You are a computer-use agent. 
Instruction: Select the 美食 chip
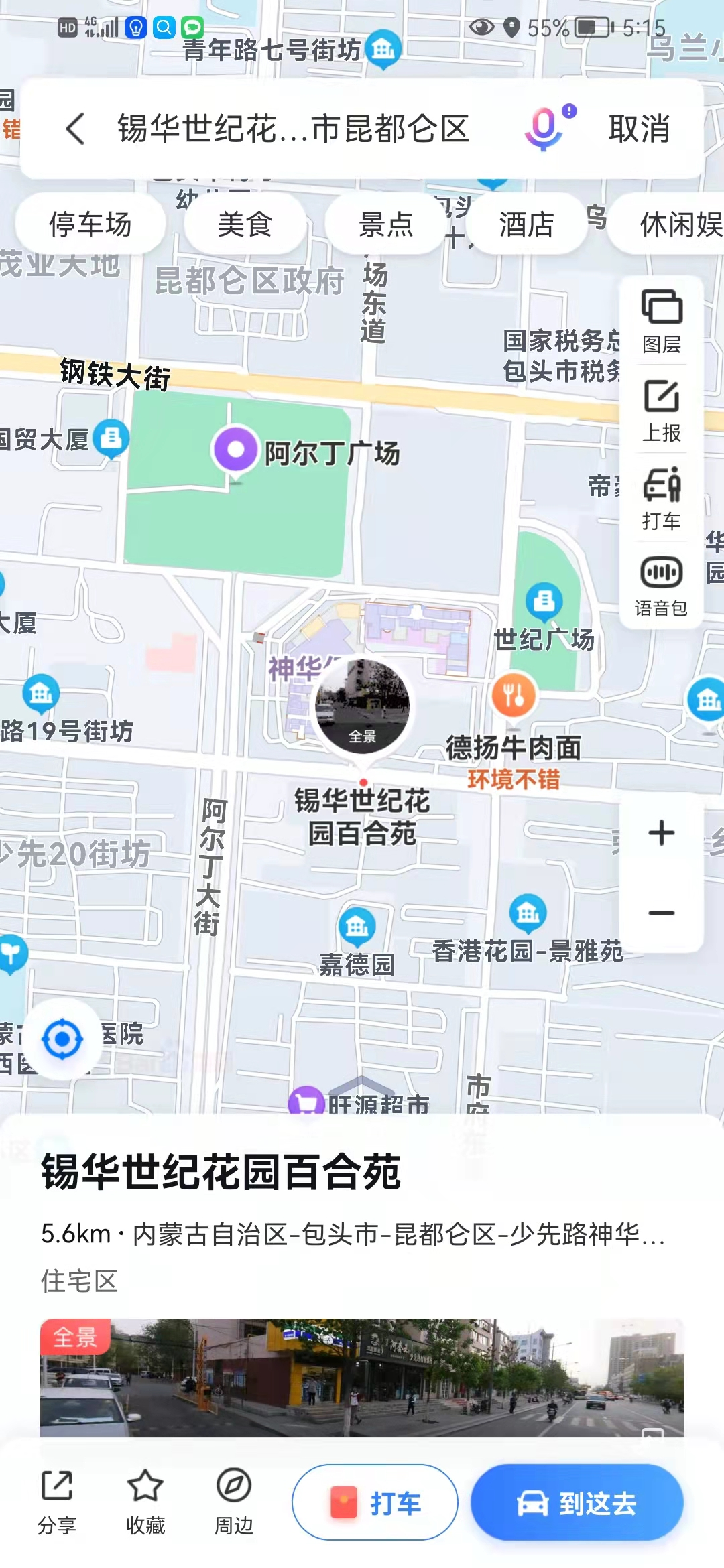(245, 224)
